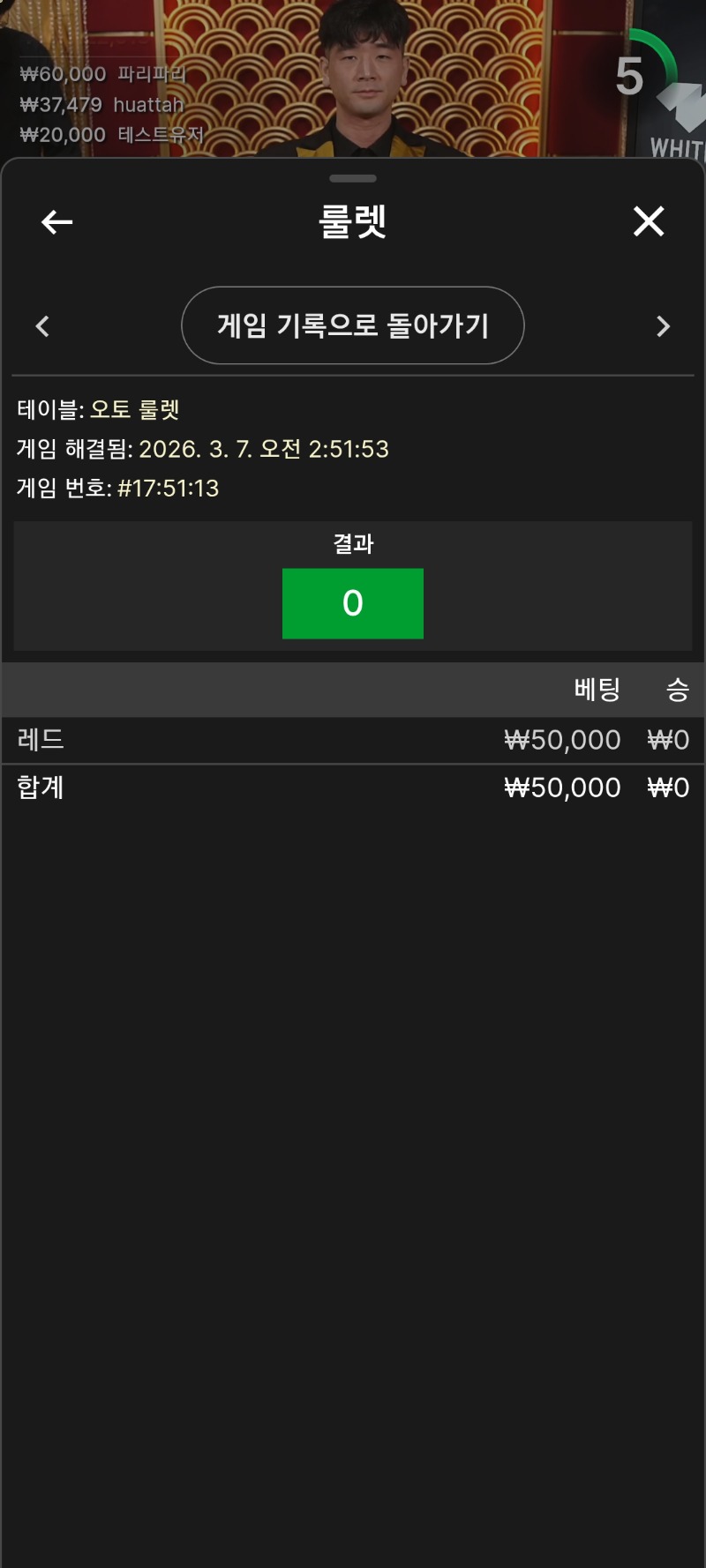Go back with the arrow beside 룰렛
The height and width of the screenshot is (1568, 706).
coord(56,221)
